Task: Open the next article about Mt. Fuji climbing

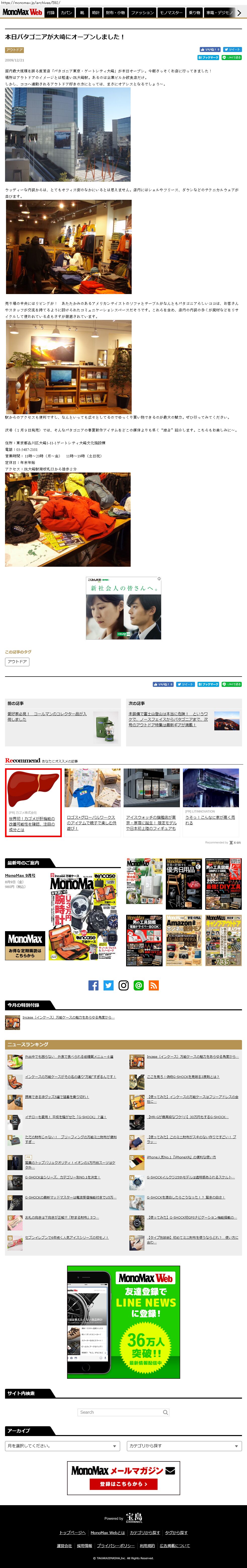Action: pos(168,719)
